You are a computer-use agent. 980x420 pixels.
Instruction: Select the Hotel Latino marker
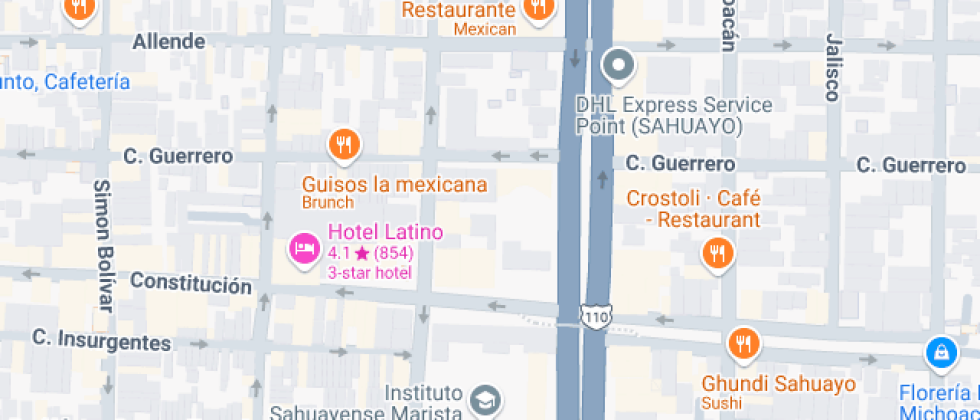(302, 249)
